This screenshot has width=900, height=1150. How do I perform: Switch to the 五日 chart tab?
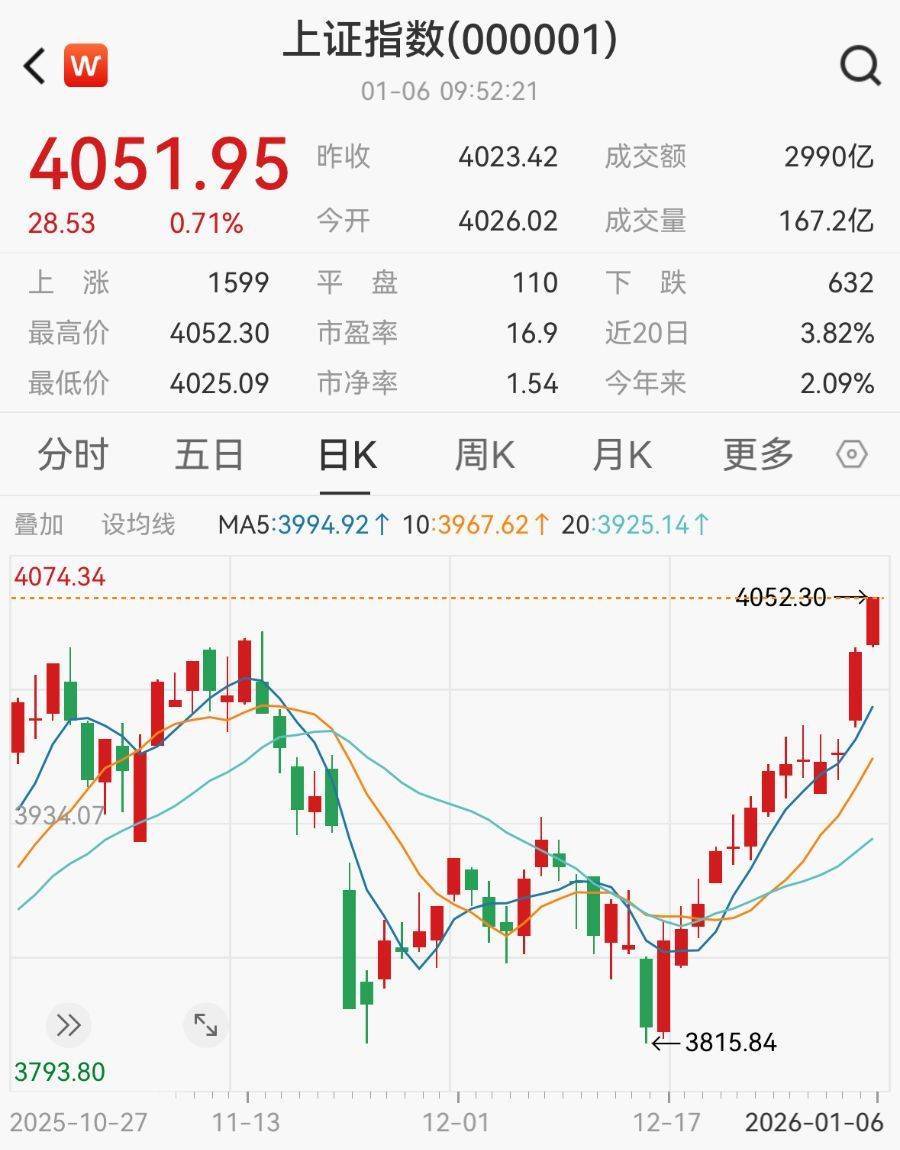pos(209,455)
